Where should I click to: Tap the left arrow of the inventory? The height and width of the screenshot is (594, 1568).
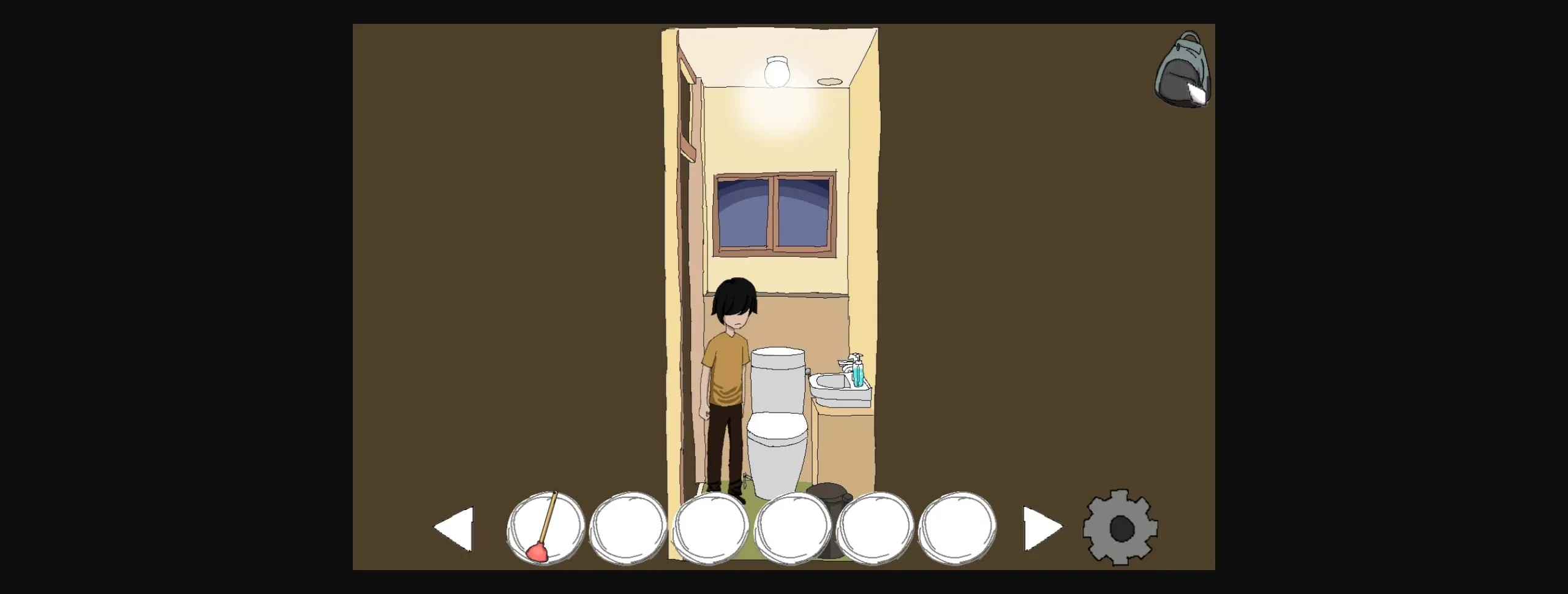coord(455,528)
